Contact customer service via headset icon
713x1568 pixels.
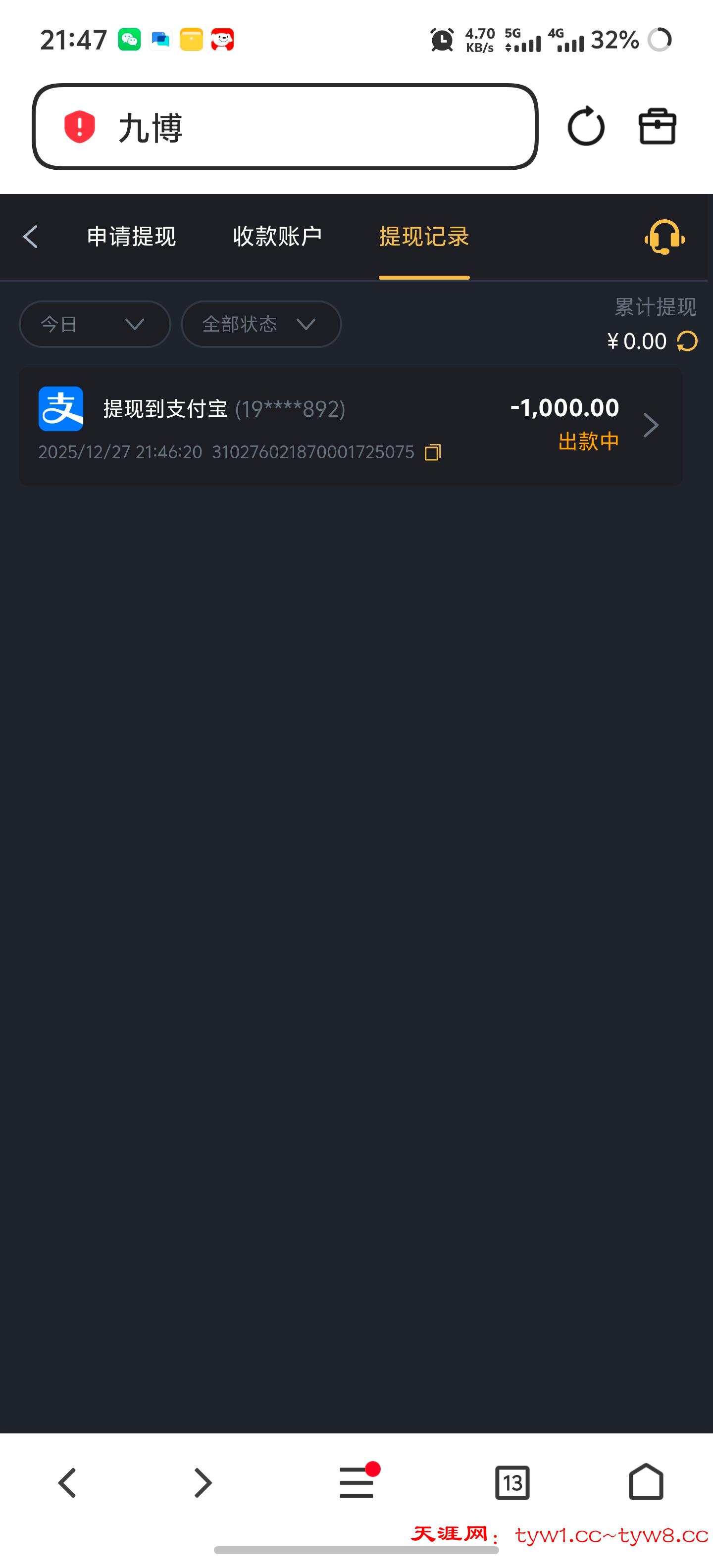click(x=663, y=238)
